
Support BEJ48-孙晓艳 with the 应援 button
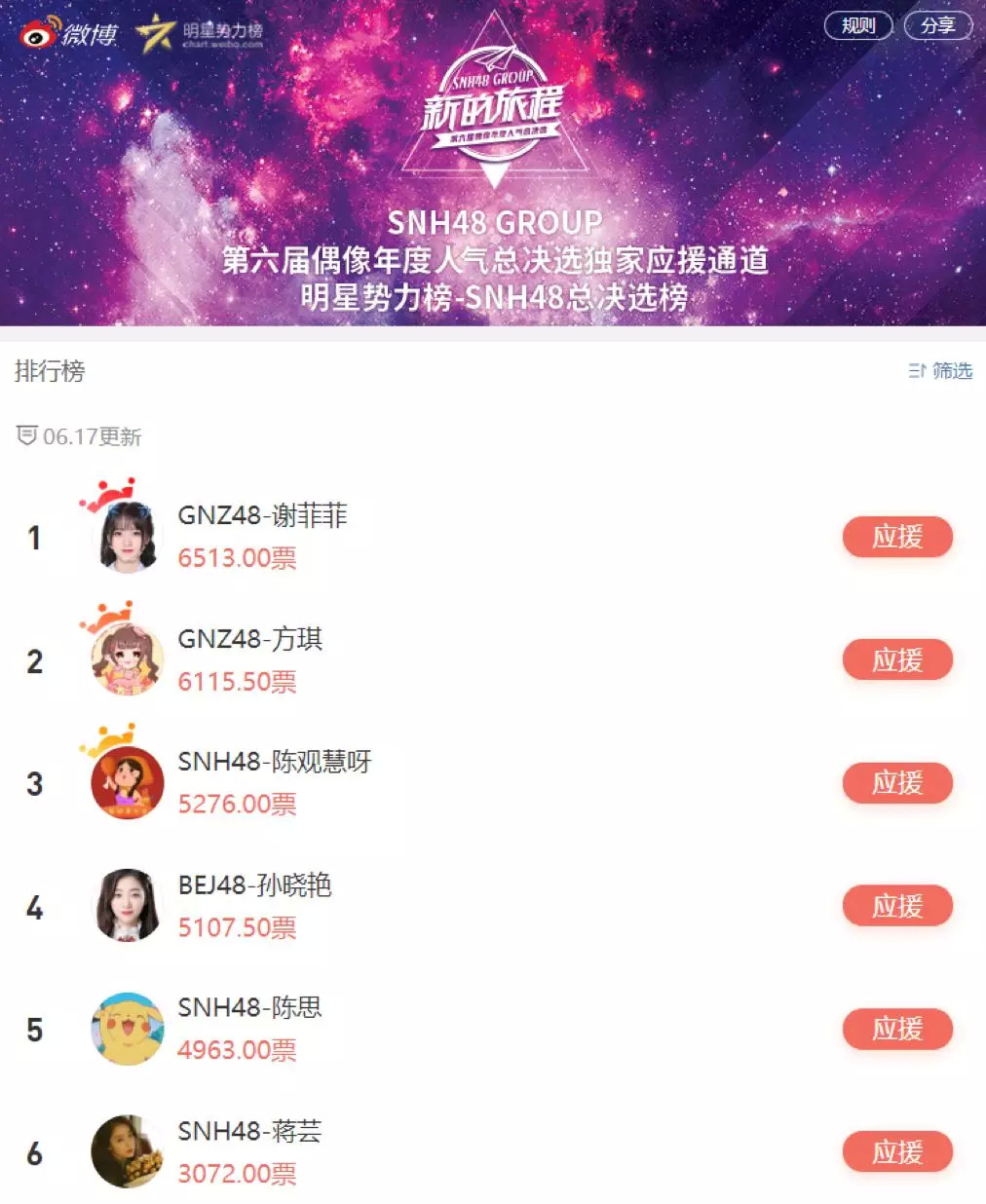pos(896,906)
